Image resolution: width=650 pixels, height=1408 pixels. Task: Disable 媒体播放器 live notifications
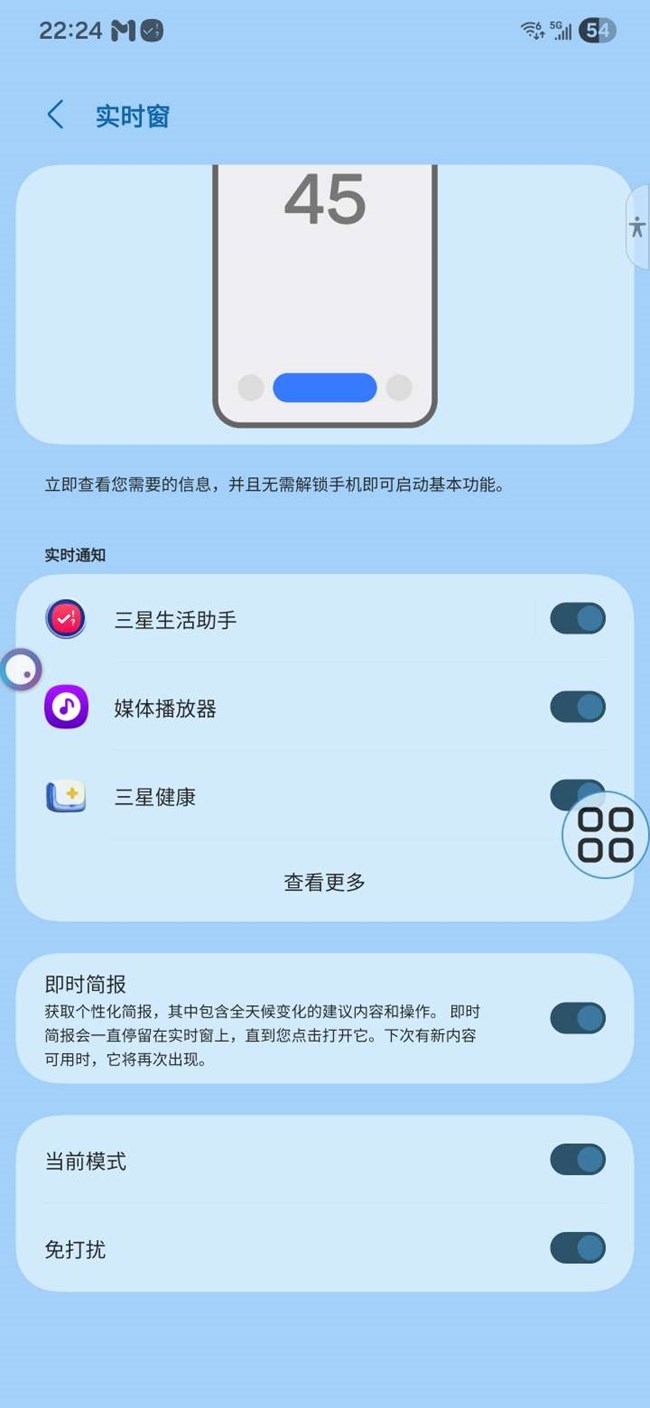pyautogui.click(x=577, y=707)
